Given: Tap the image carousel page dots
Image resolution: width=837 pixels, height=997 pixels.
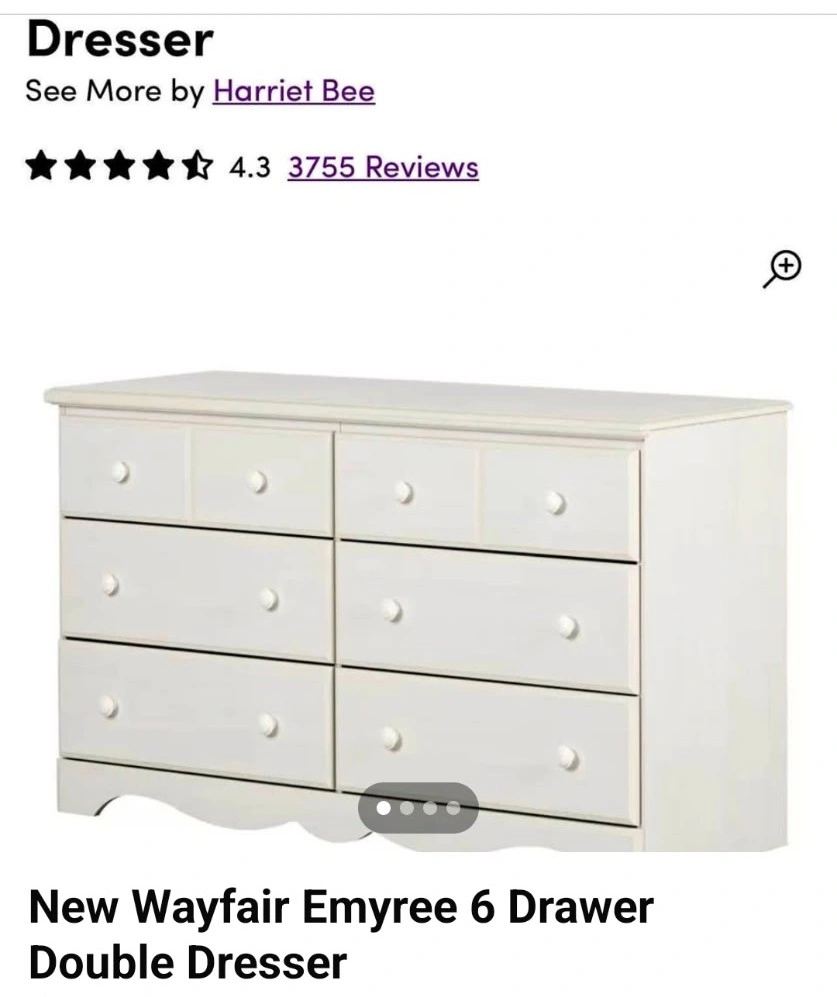Looking at the screenshot, I should [x=418, y=808].
